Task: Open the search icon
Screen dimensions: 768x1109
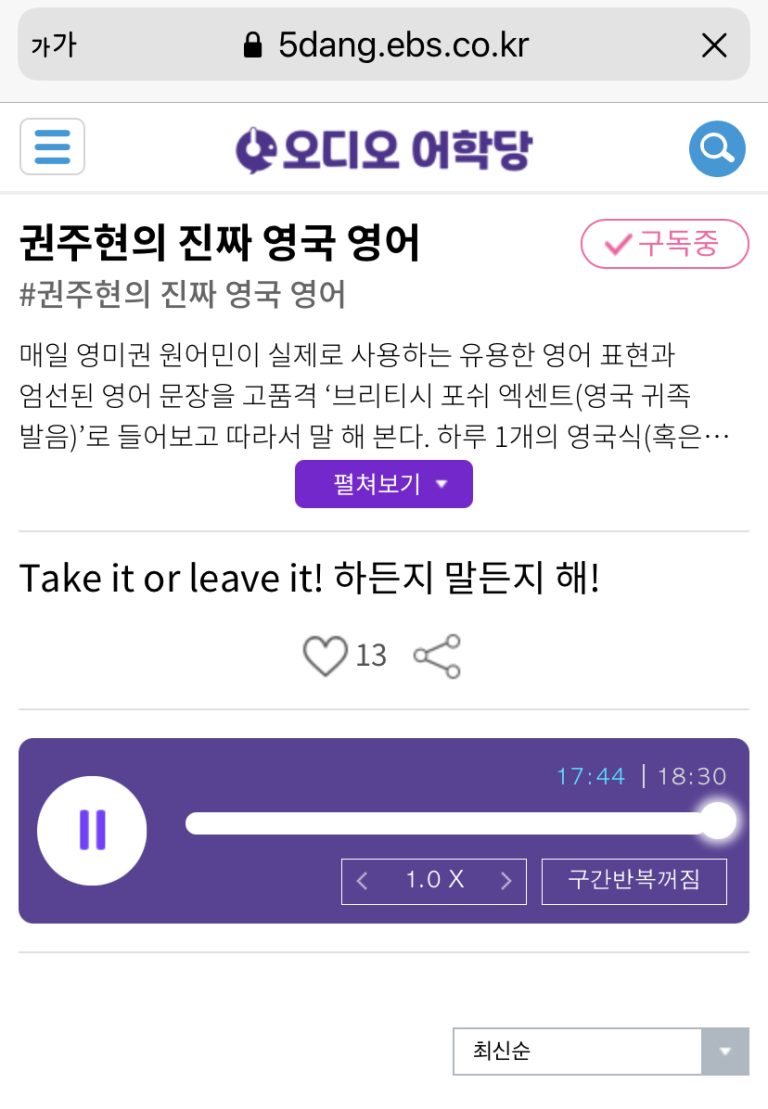Action: [716, 149]
